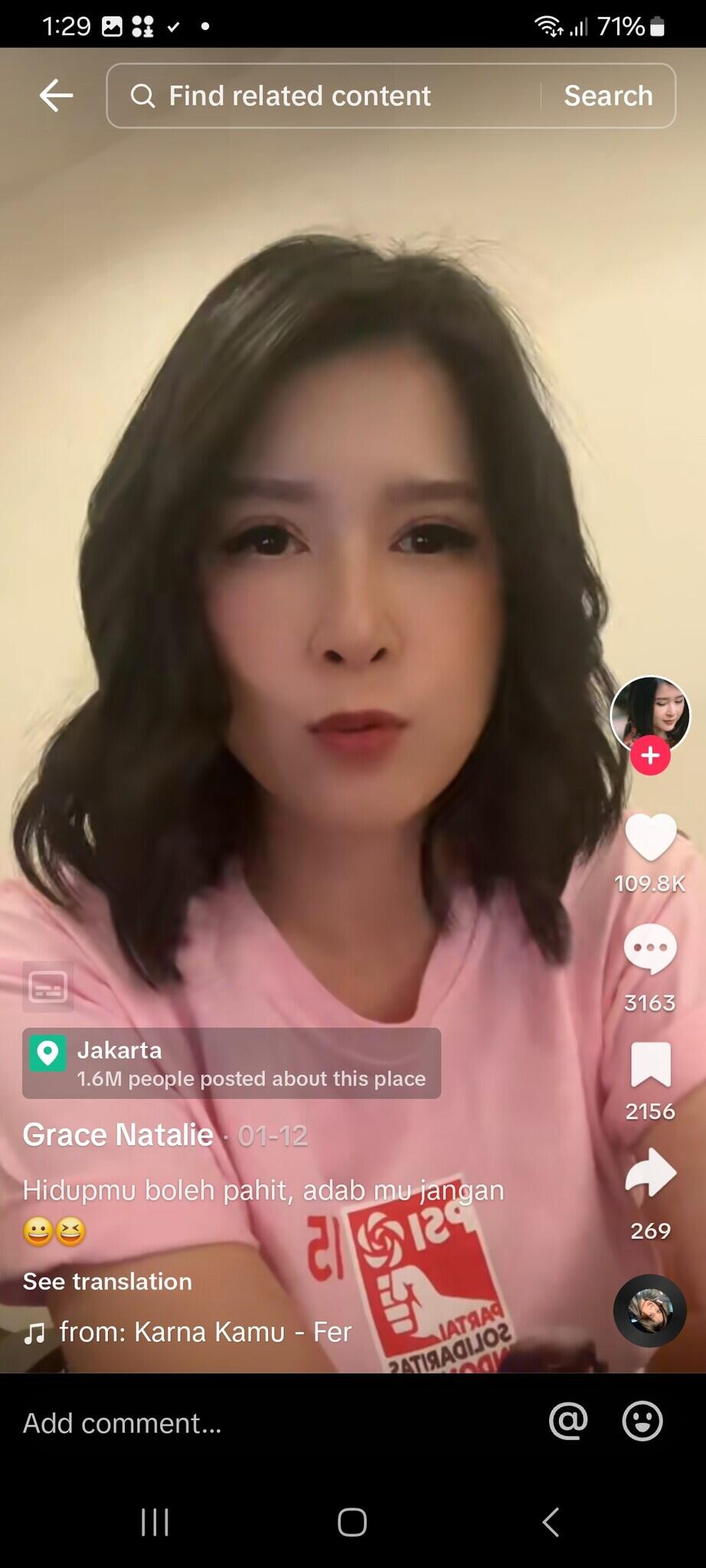Open the Jakarta location tag

[230, 1063]
